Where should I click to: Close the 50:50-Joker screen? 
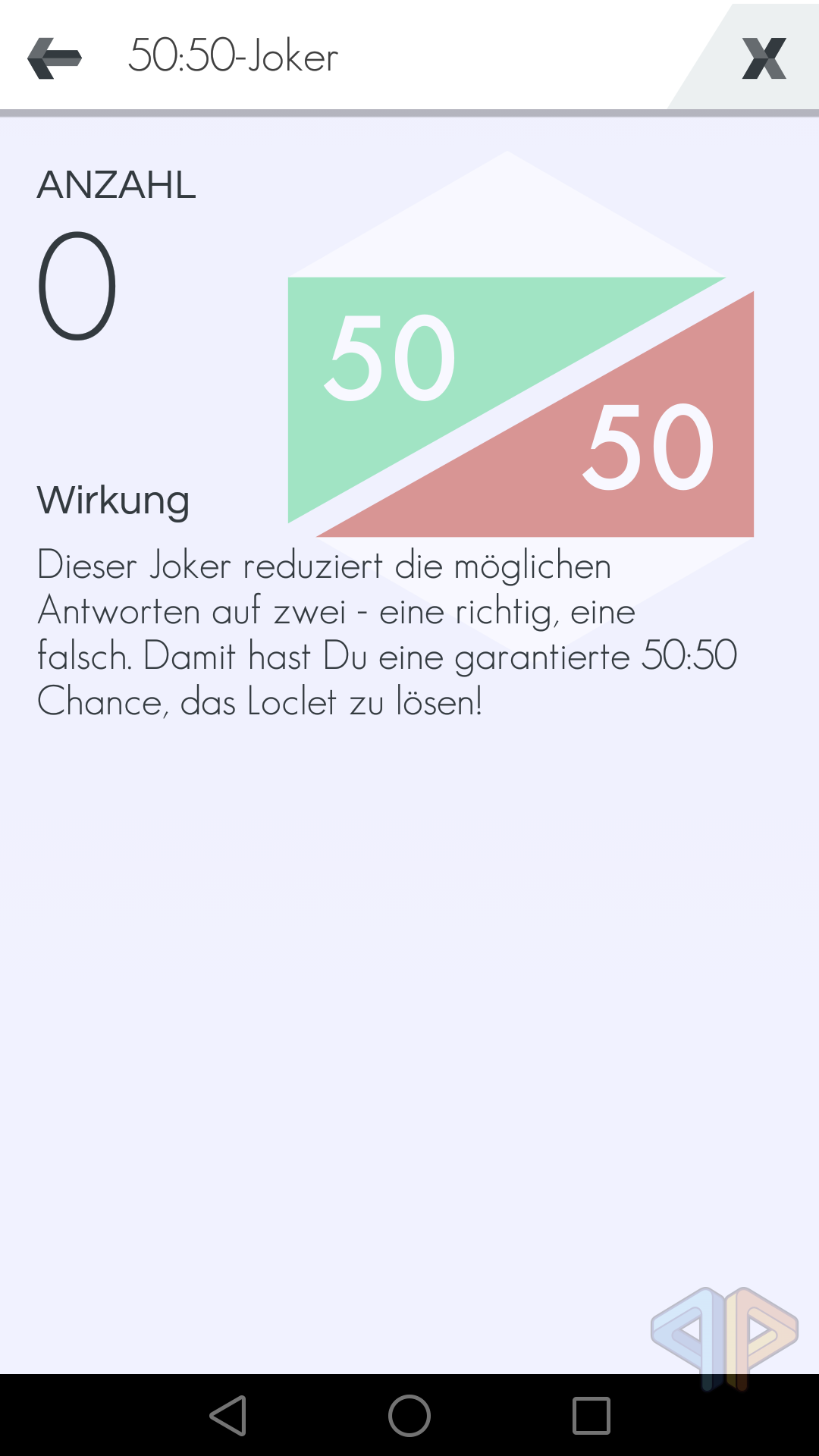(x=764, y=58)
